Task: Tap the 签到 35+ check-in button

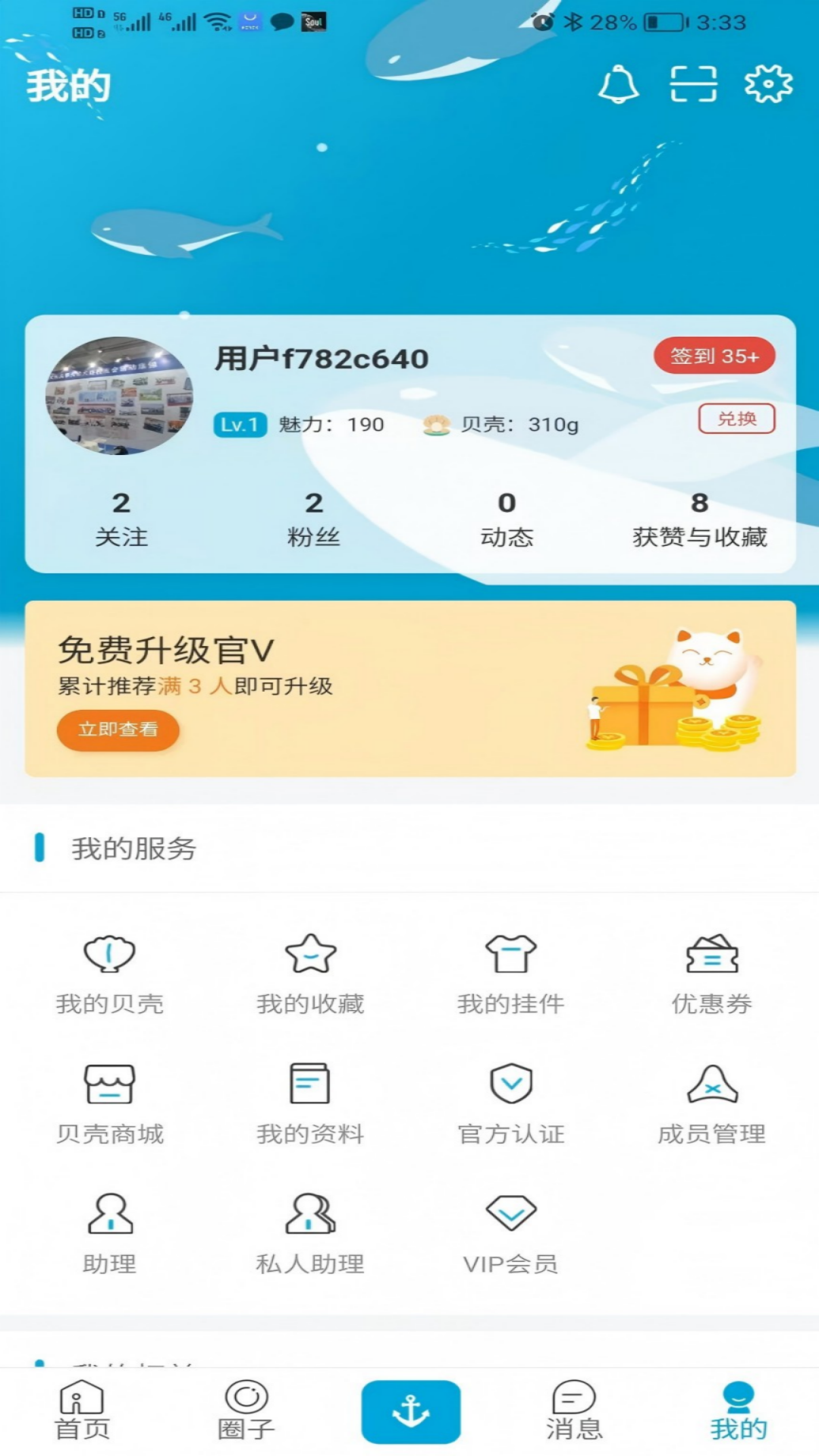Action: (715, 355)
